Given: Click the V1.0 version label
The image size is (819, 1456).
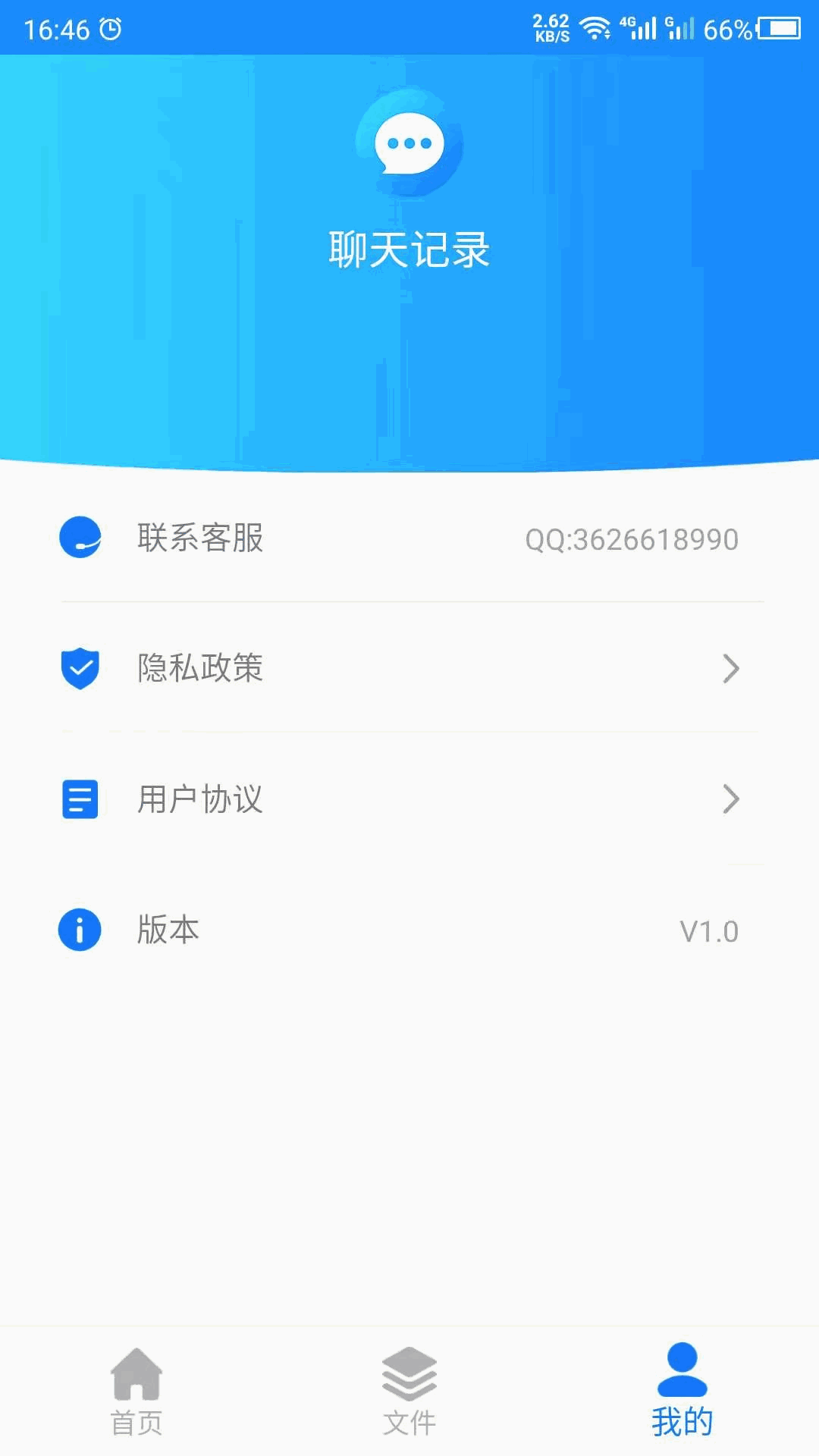Looking at the screenshot, I should (708, 930).
